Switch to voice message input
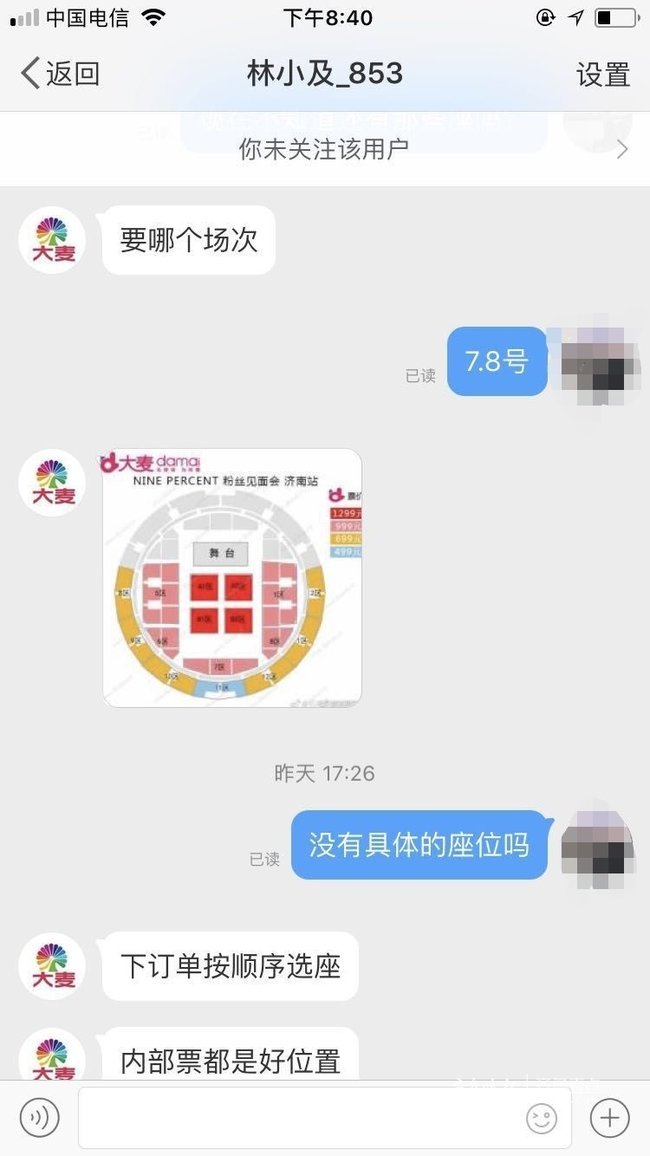The width and height of the screenshot is (650, 1156). pos(40,1117)
